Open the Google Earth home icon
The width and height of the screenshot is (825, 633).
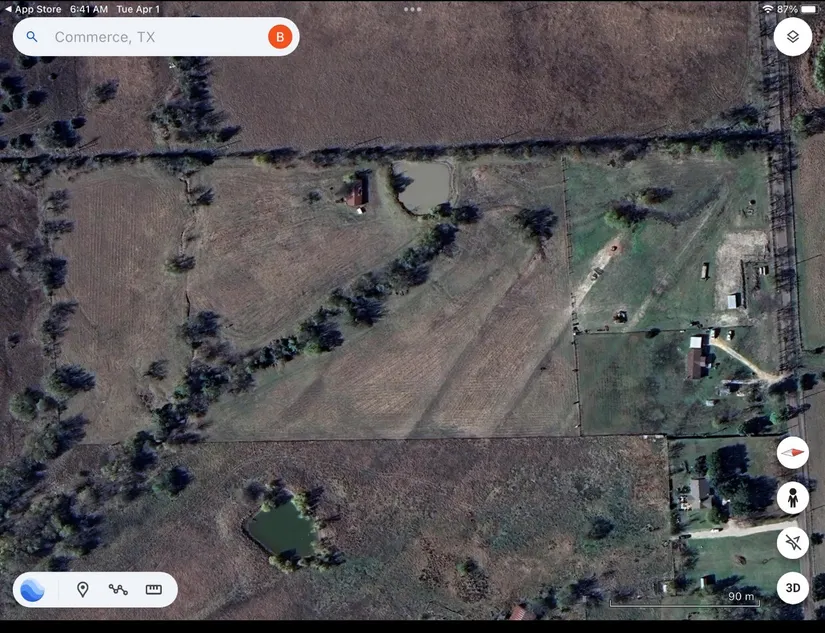tap(33, 589)
